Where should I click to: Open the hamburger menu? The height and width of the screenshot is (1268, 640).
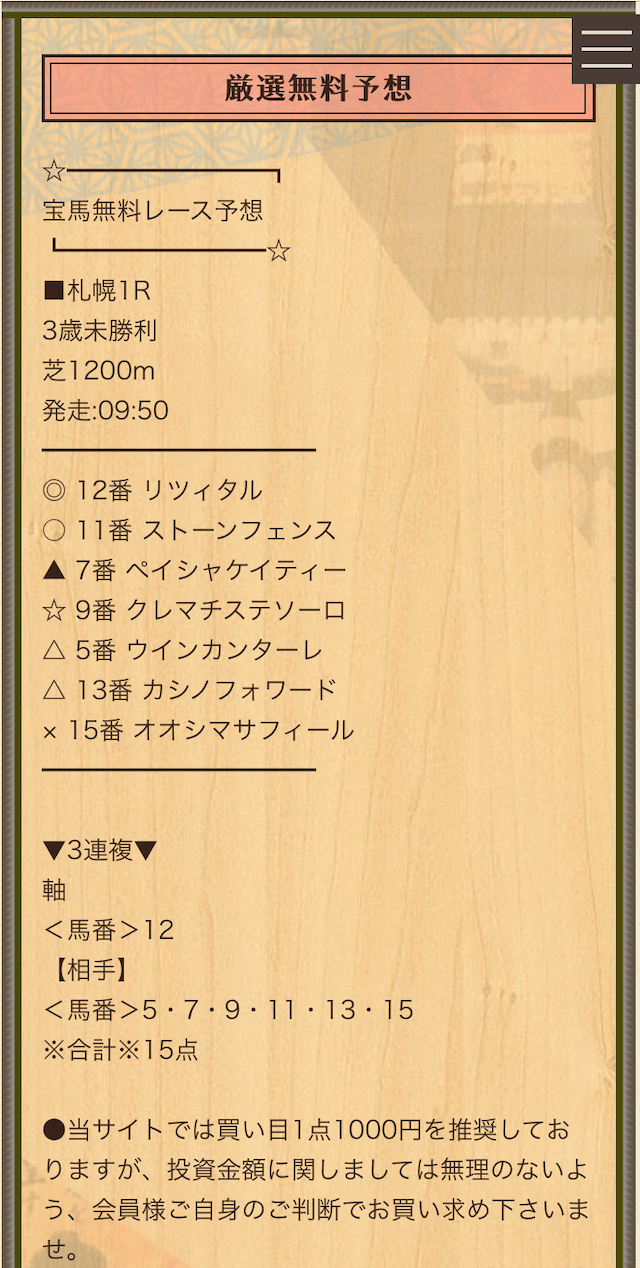coord(606,49)
